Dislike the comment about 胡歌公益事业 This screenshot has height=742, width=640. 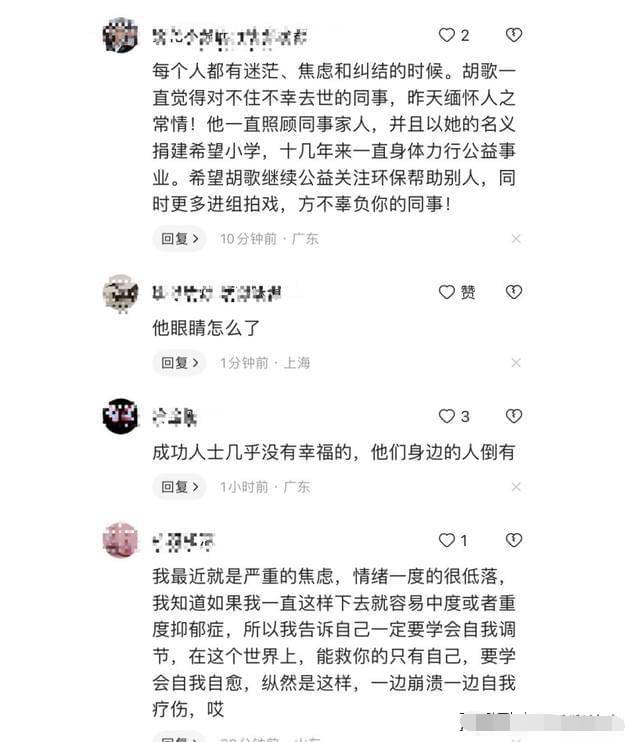click(x=514, y=35)
